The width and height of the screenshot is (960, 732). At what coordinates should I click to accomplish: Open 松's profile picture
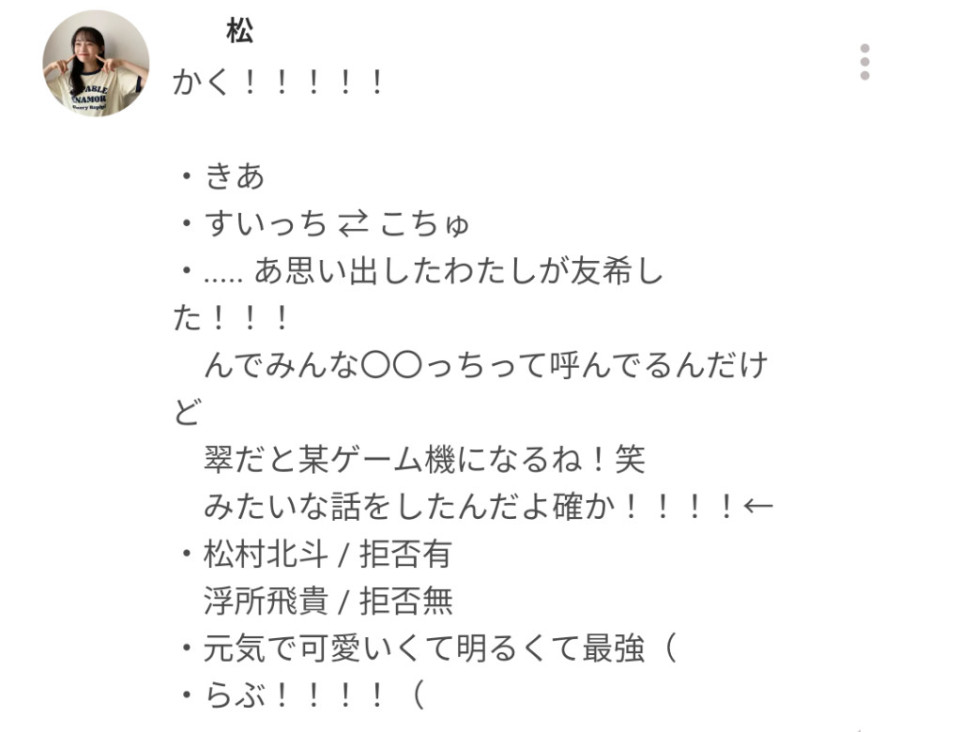tap(96, 64)
